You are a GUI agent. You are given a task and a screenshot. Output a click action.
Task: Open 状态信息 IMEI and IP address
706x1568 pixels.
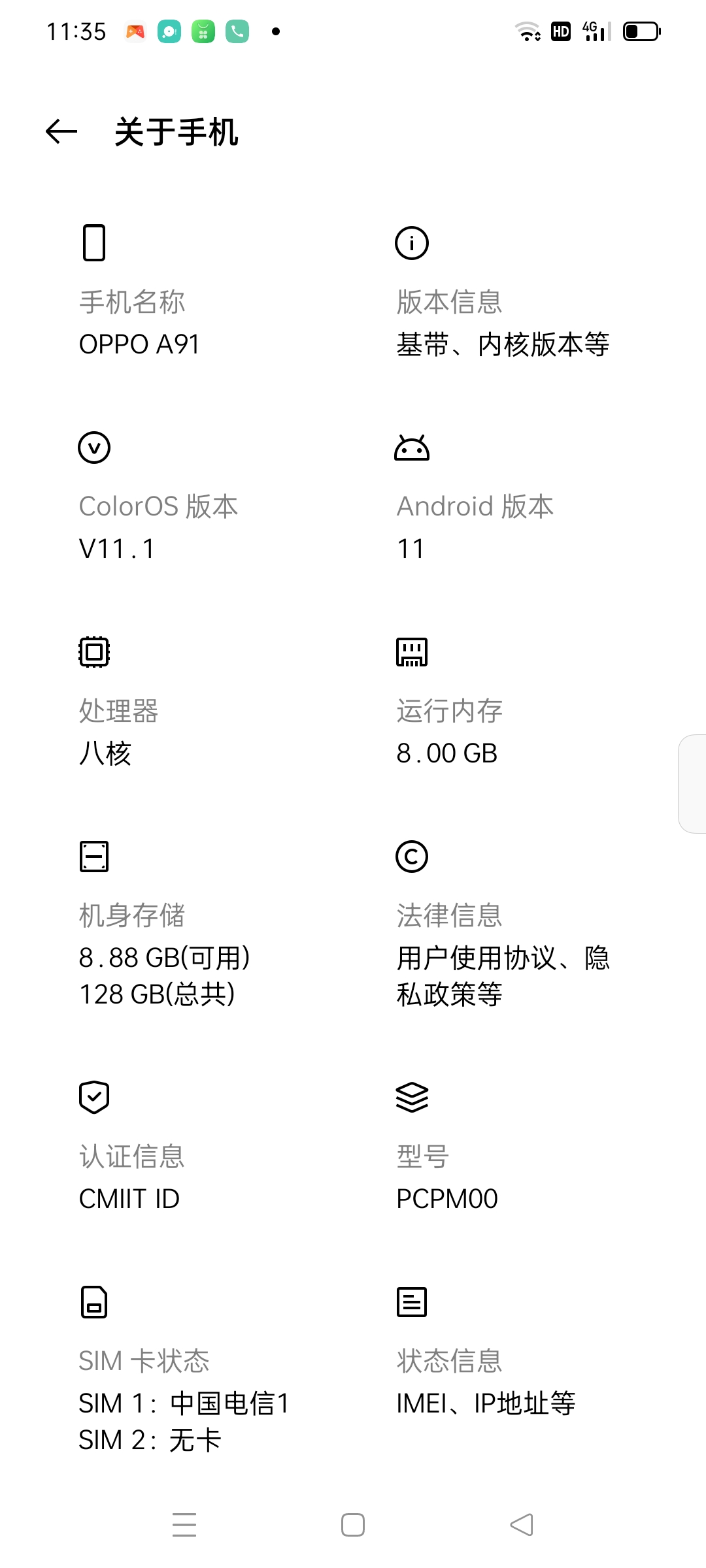[485, 1381]
